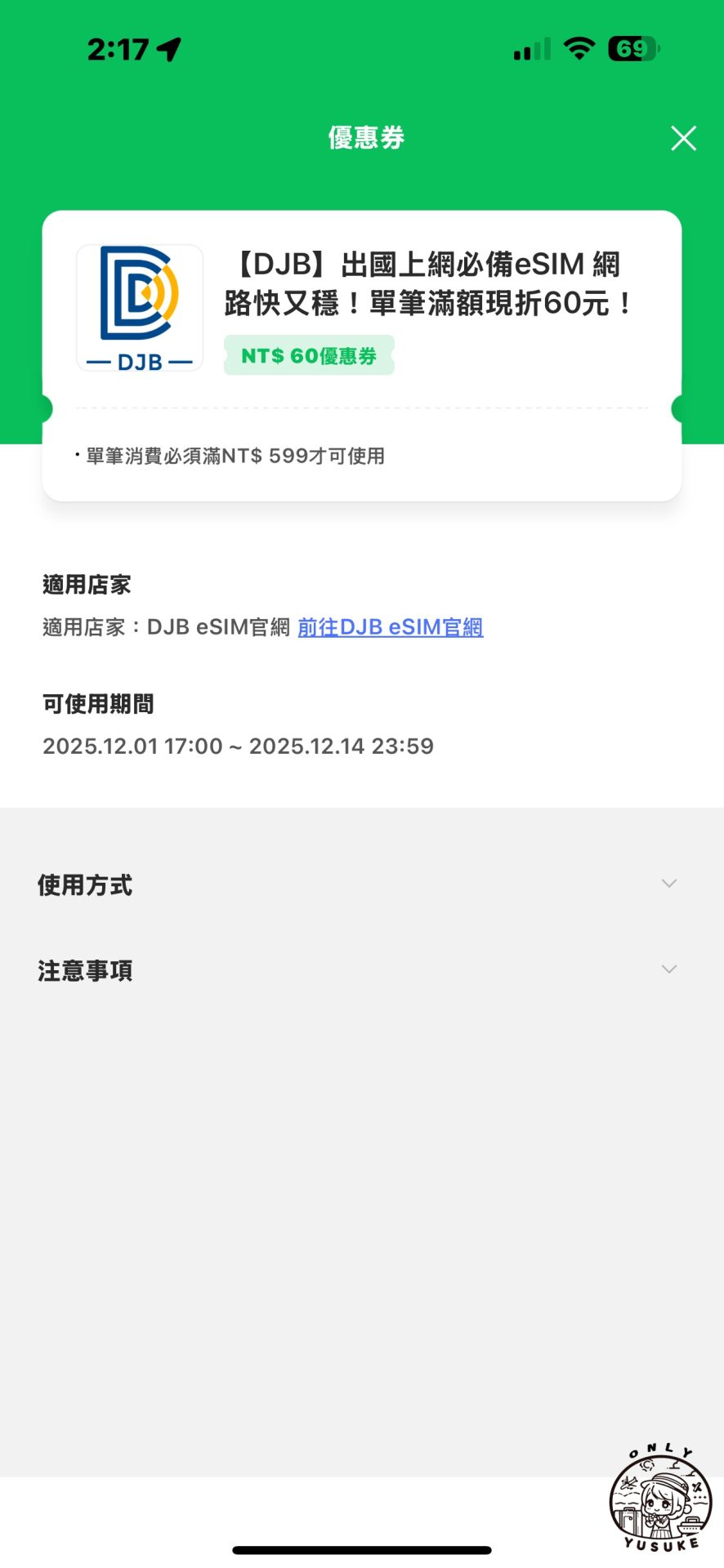
Task: Tap the battery indicator showing 69
Action: pos(633,49)
